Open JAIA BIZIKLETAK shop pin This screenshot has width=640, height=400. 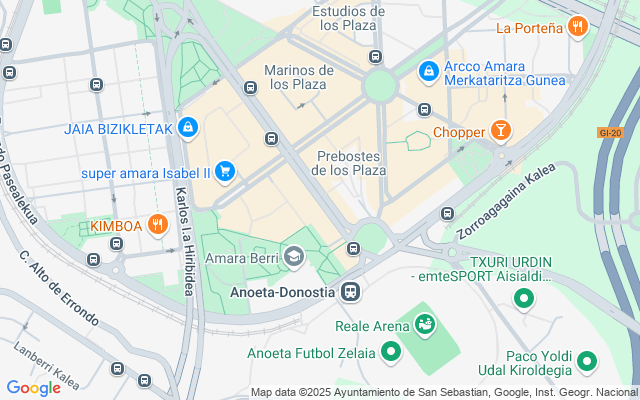click(187, 128)
